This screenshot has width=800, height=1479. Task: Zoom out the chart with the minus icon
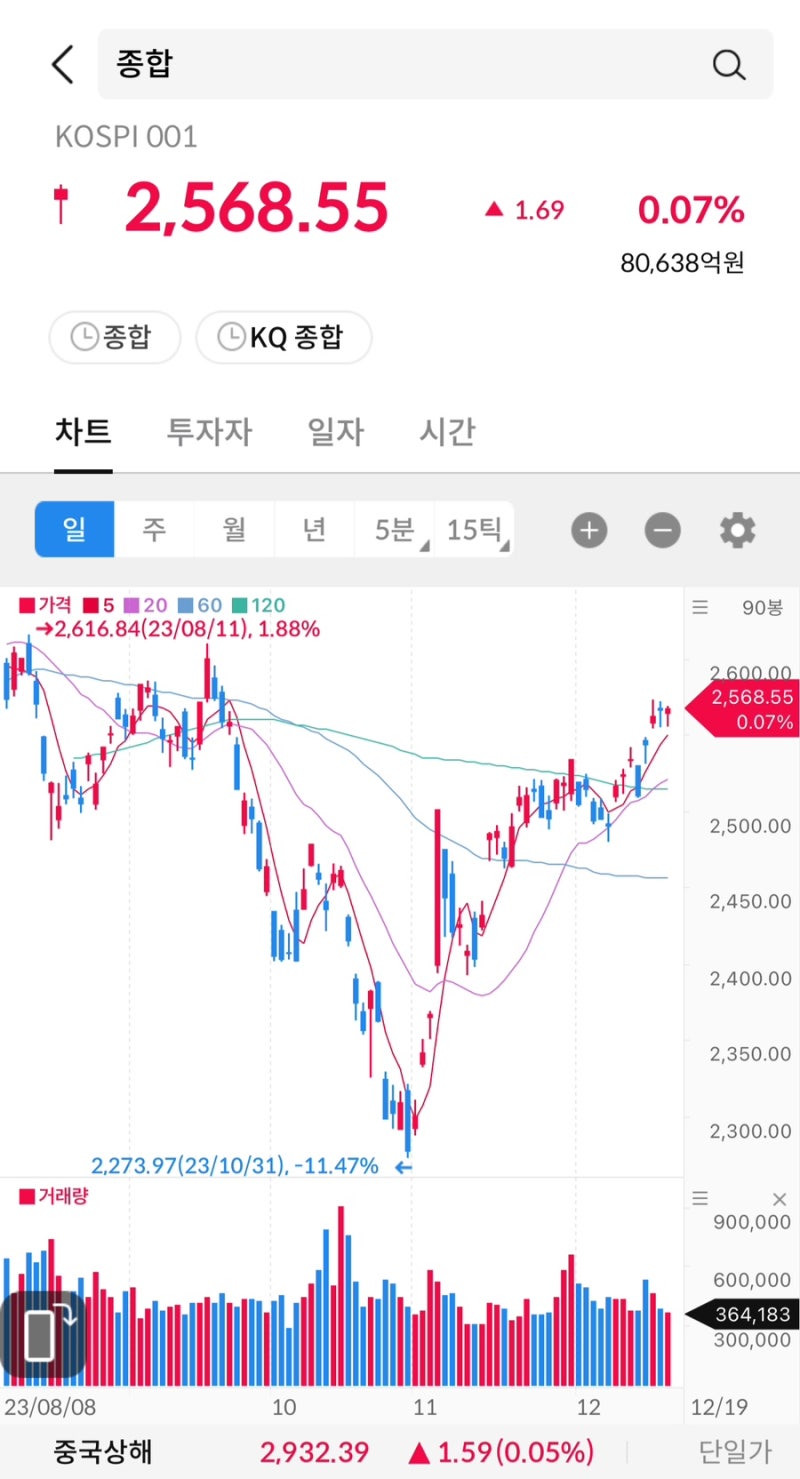pos(662,530)
